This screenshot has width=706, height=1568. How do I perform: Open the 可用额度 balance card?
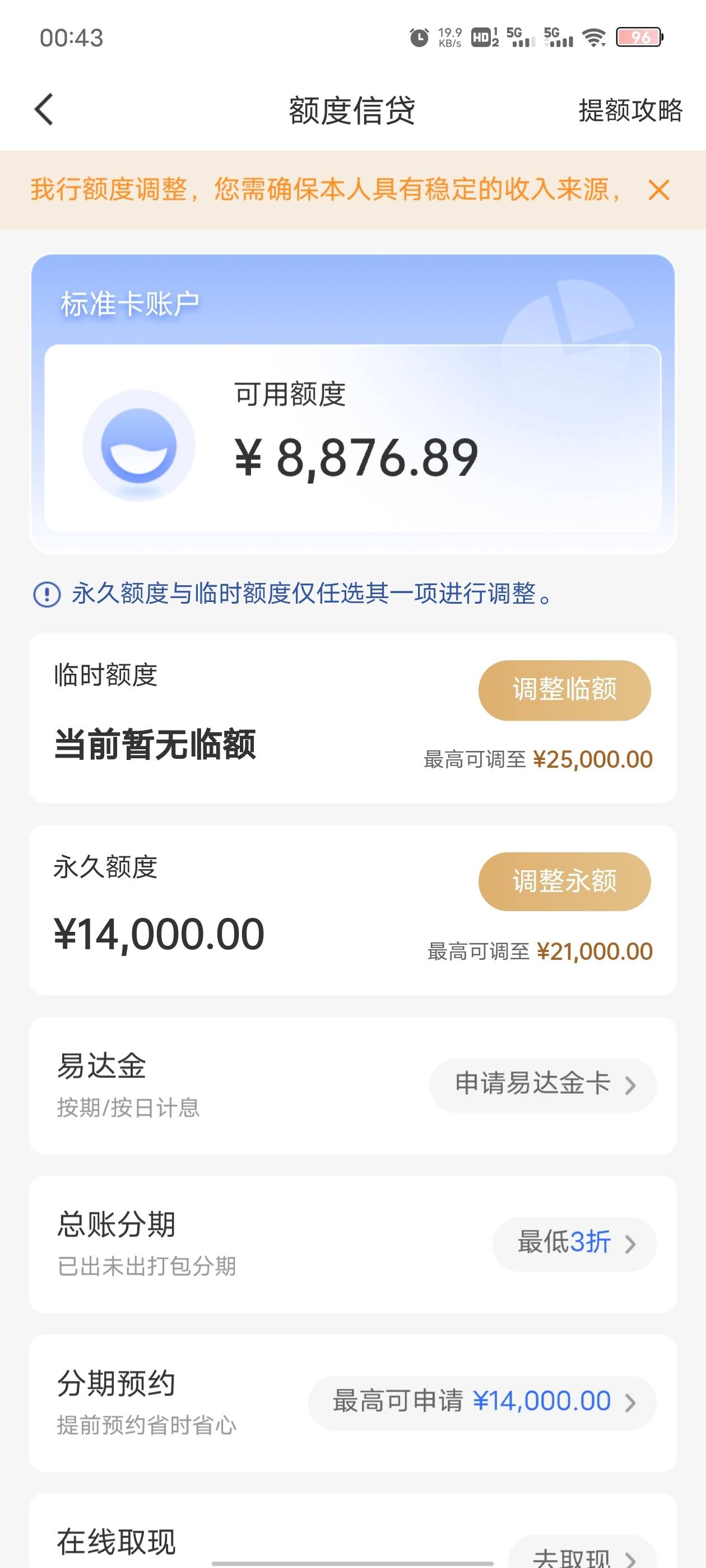click(352, 438)
